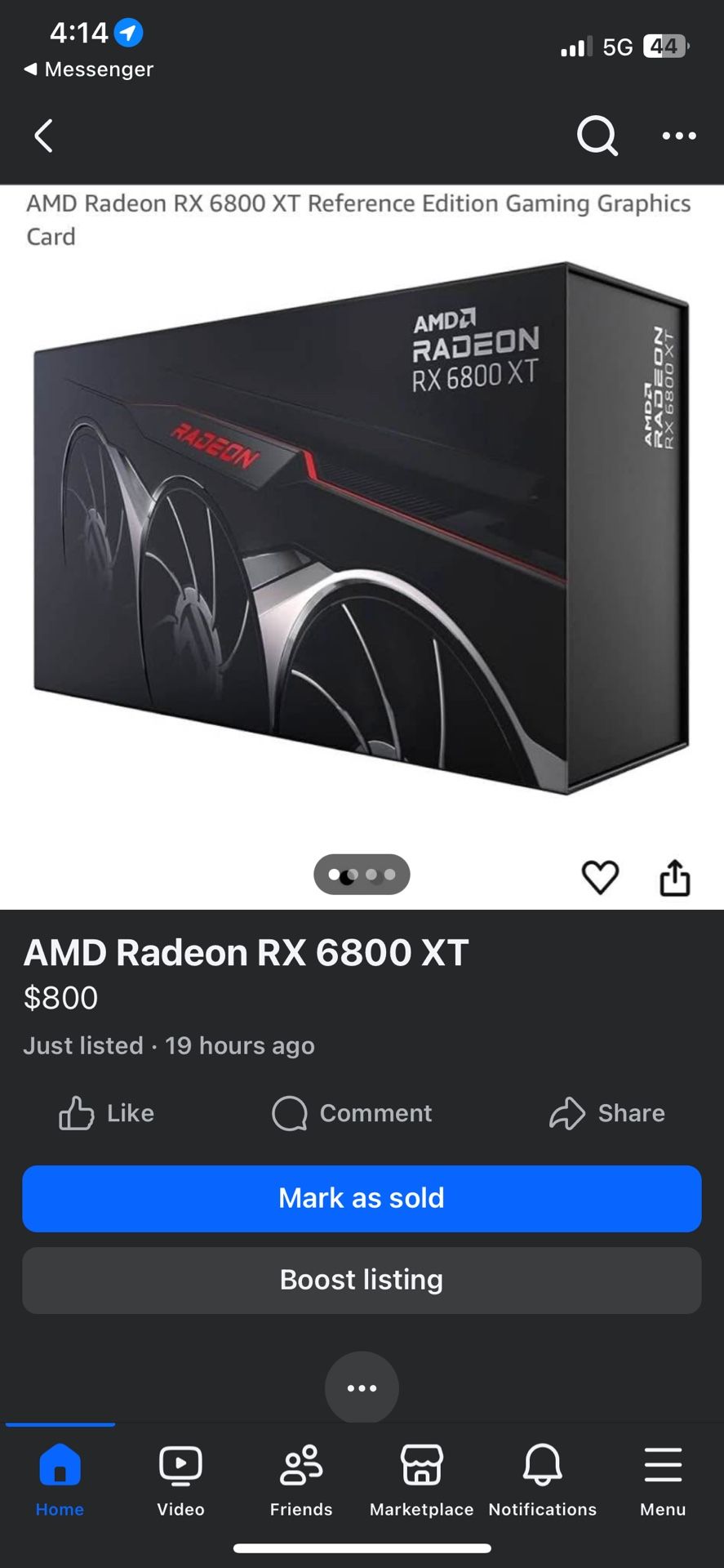
Task: Share the listing using the Share action
Action: [x=606, y=1113]
